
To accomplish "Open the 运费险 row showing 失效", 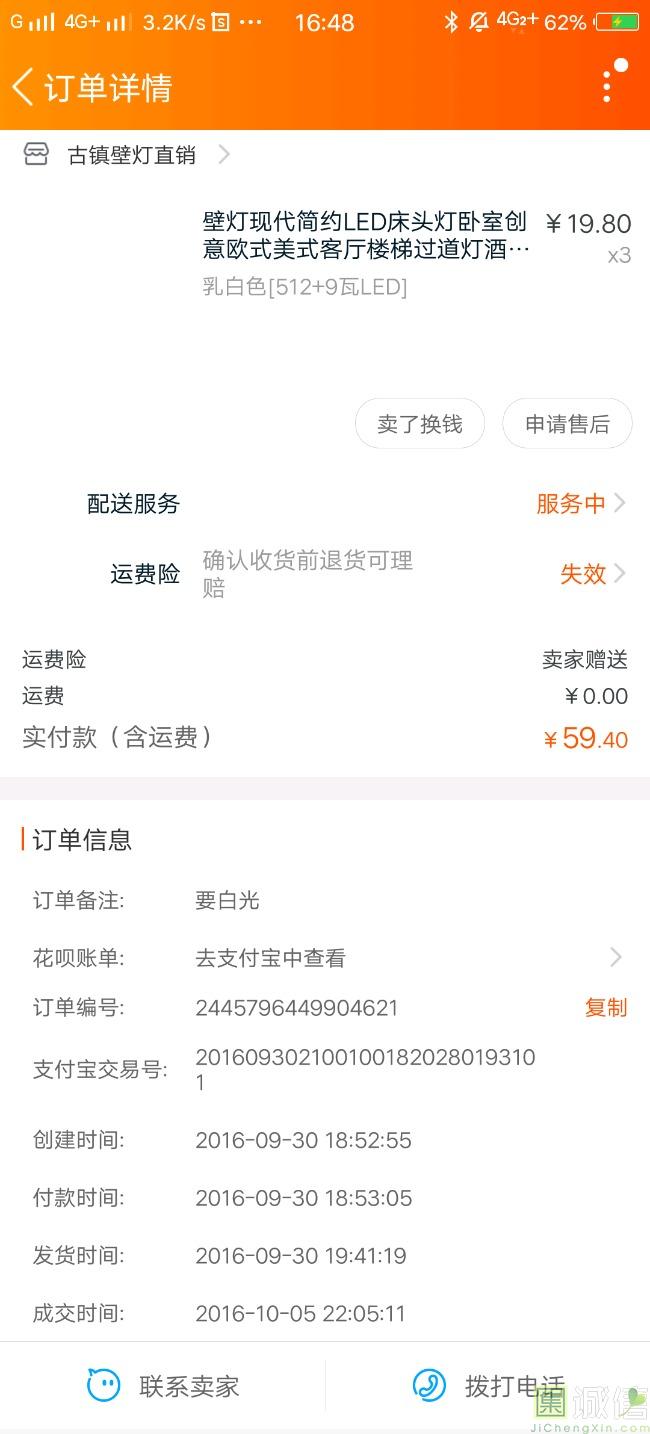I will point(325,574).
